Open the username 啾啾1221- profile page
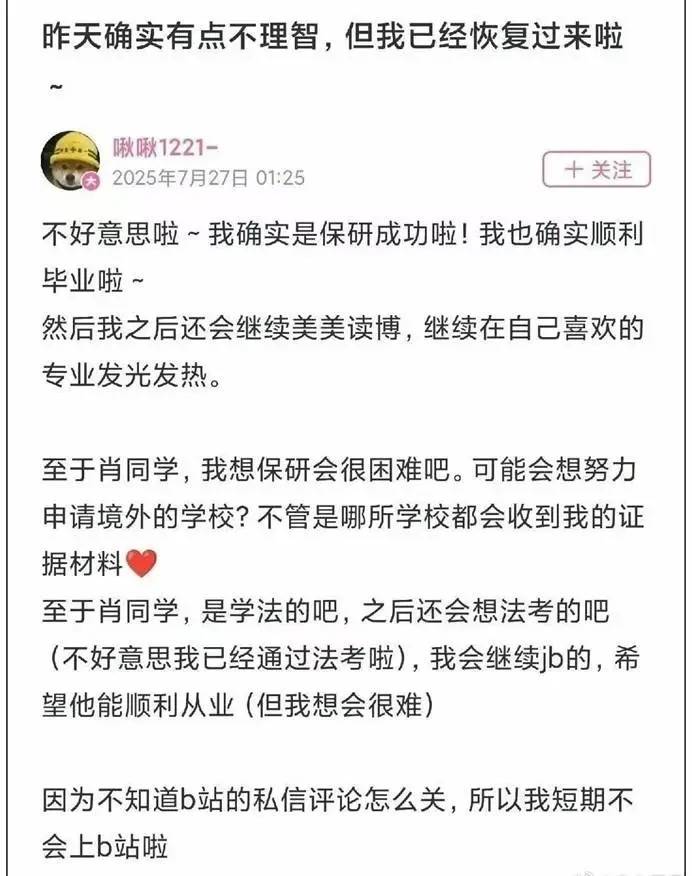Viewport: 692px width, 876px height. pos(165,148)
